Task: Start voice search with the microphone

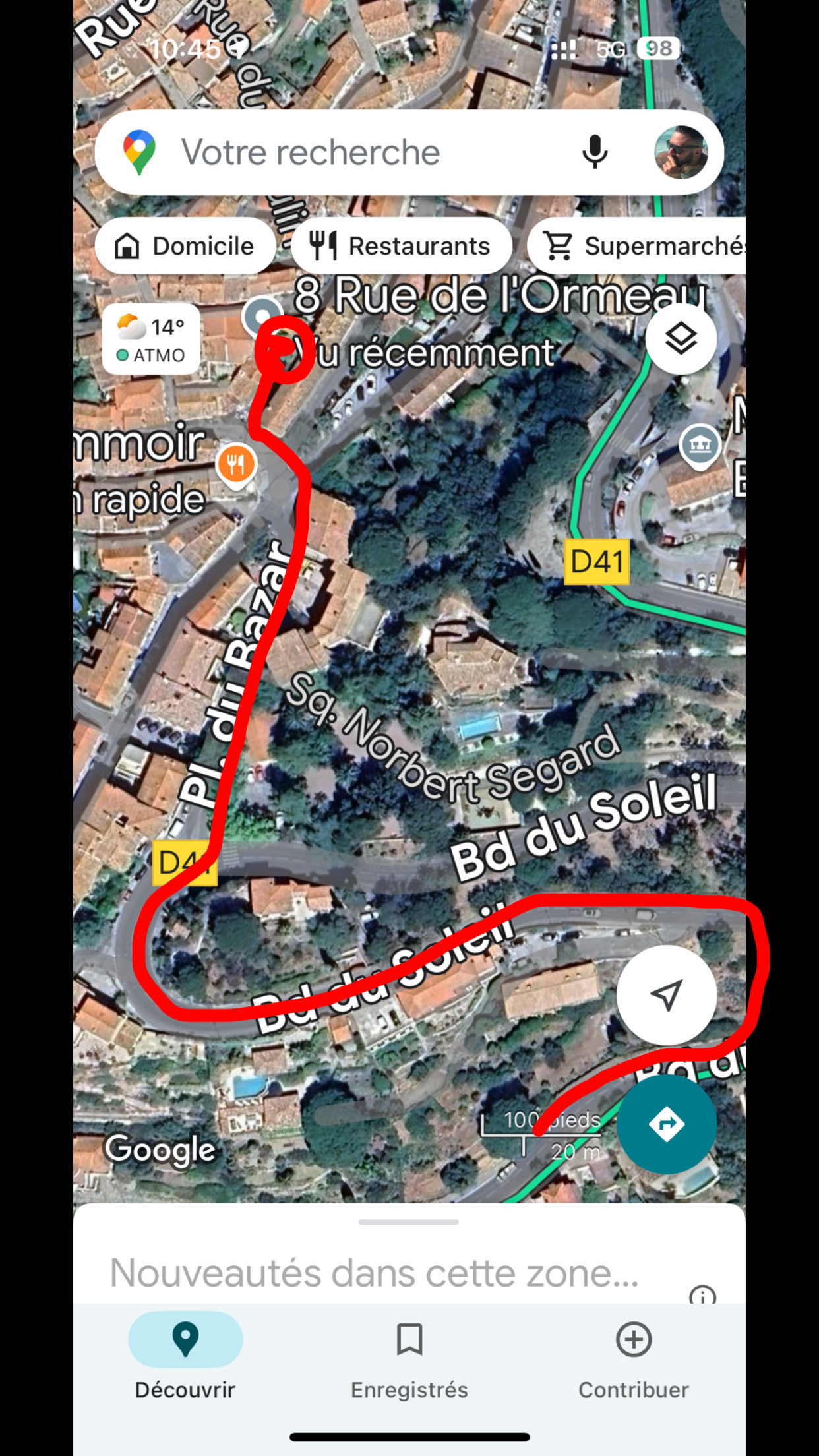Action: point(594,152)
